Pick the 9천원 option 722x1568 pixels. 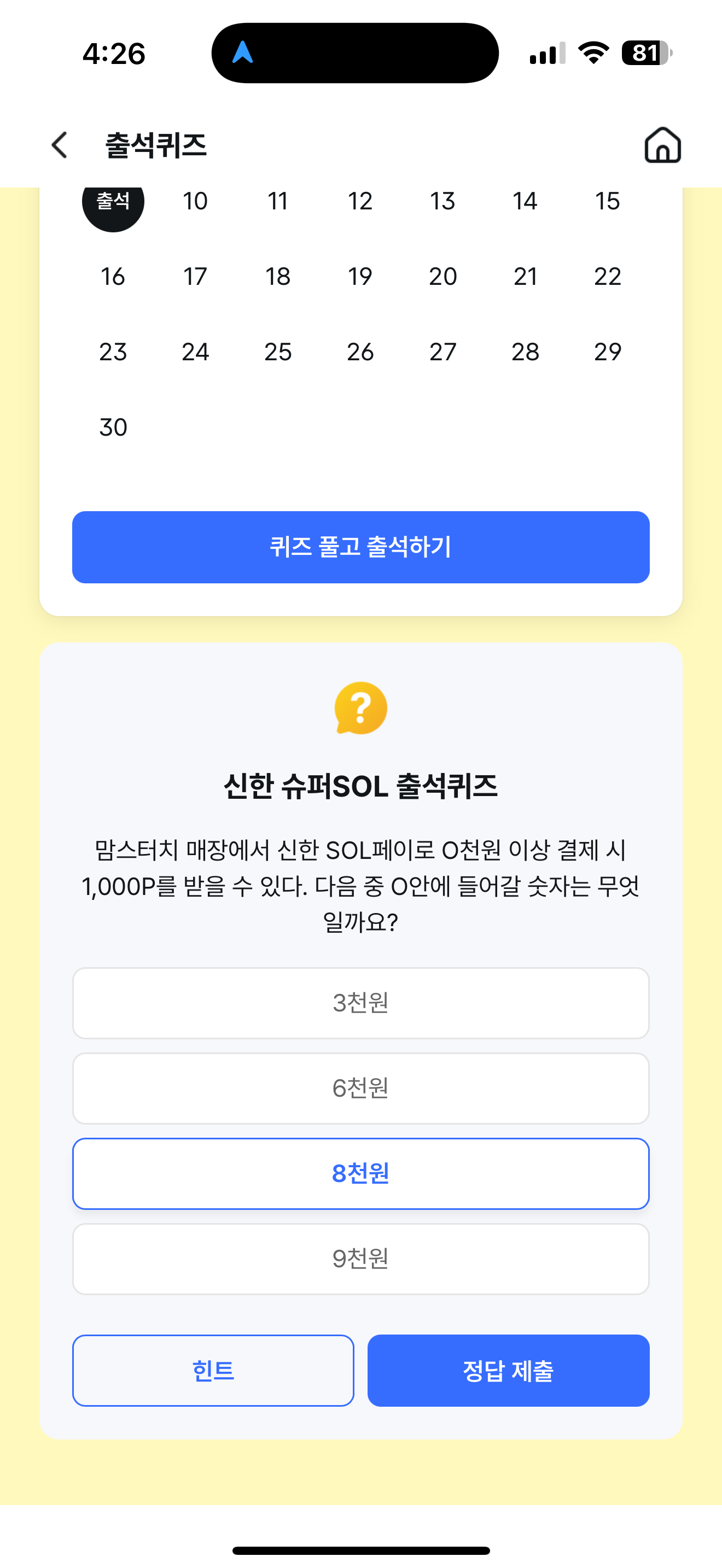pyautogui.click(x=361, y=1258)
